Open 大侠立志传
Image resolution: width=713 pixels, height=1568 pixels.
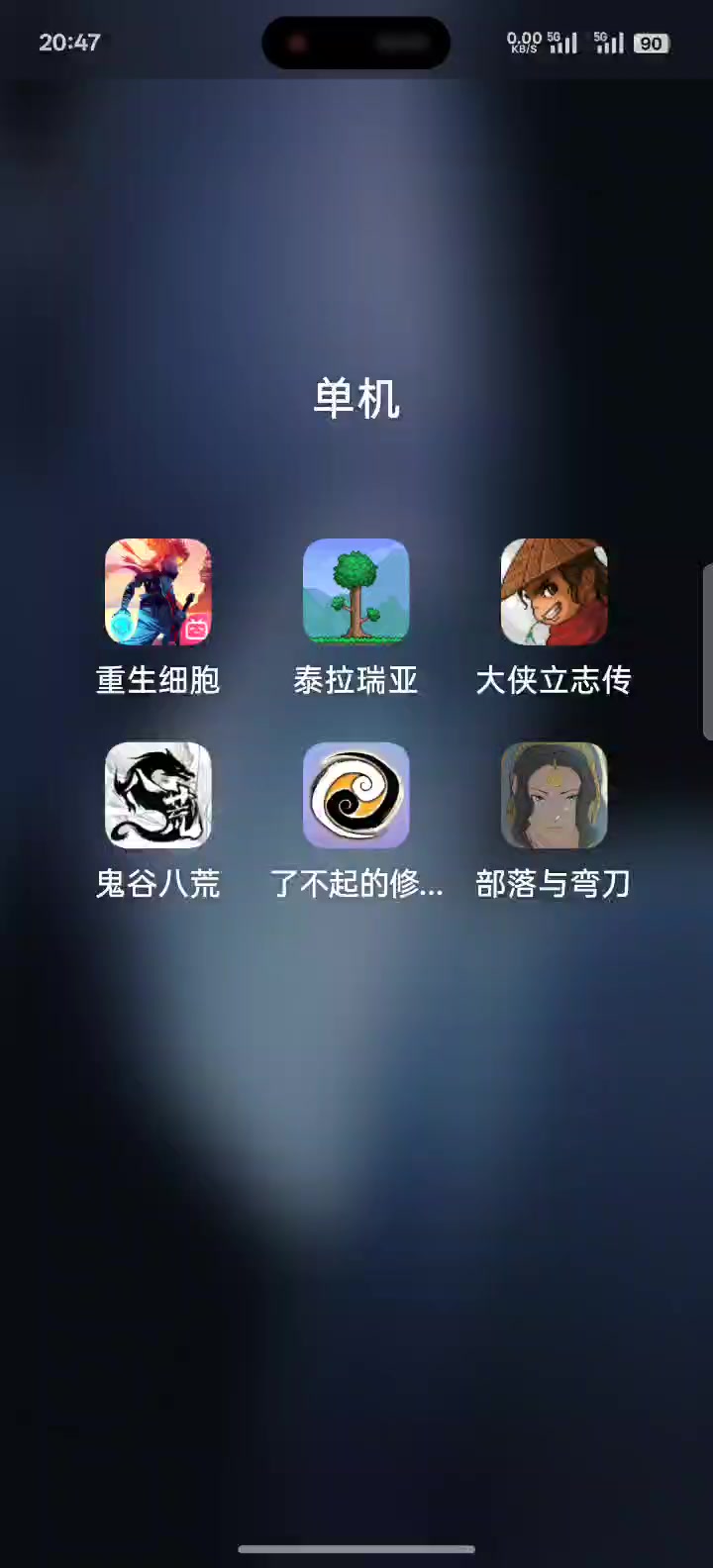click(x=555, y=592)
